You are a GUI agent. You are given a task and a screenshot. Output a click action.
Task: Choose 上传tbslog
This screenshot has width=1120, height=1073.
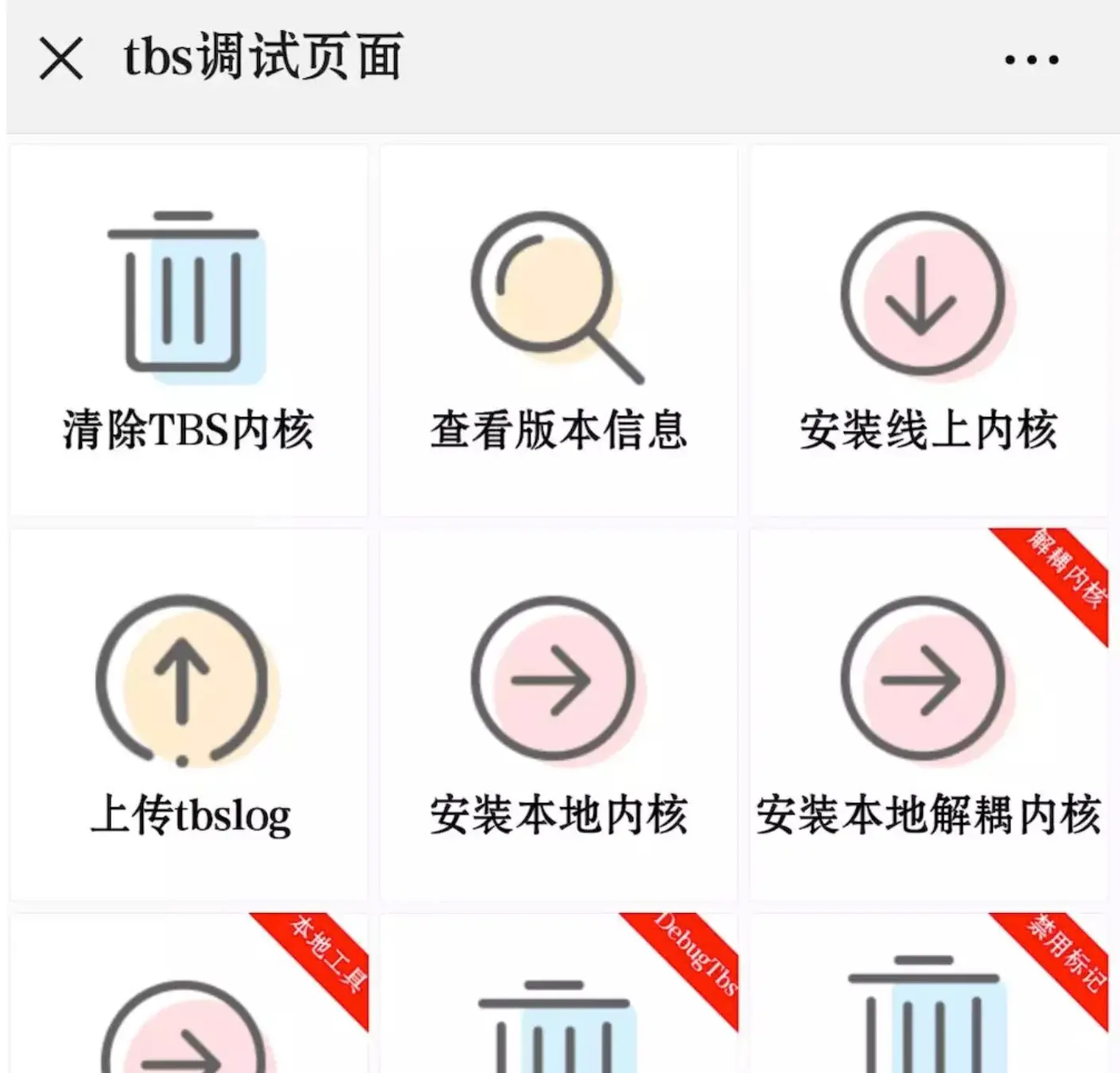point(189,714)
